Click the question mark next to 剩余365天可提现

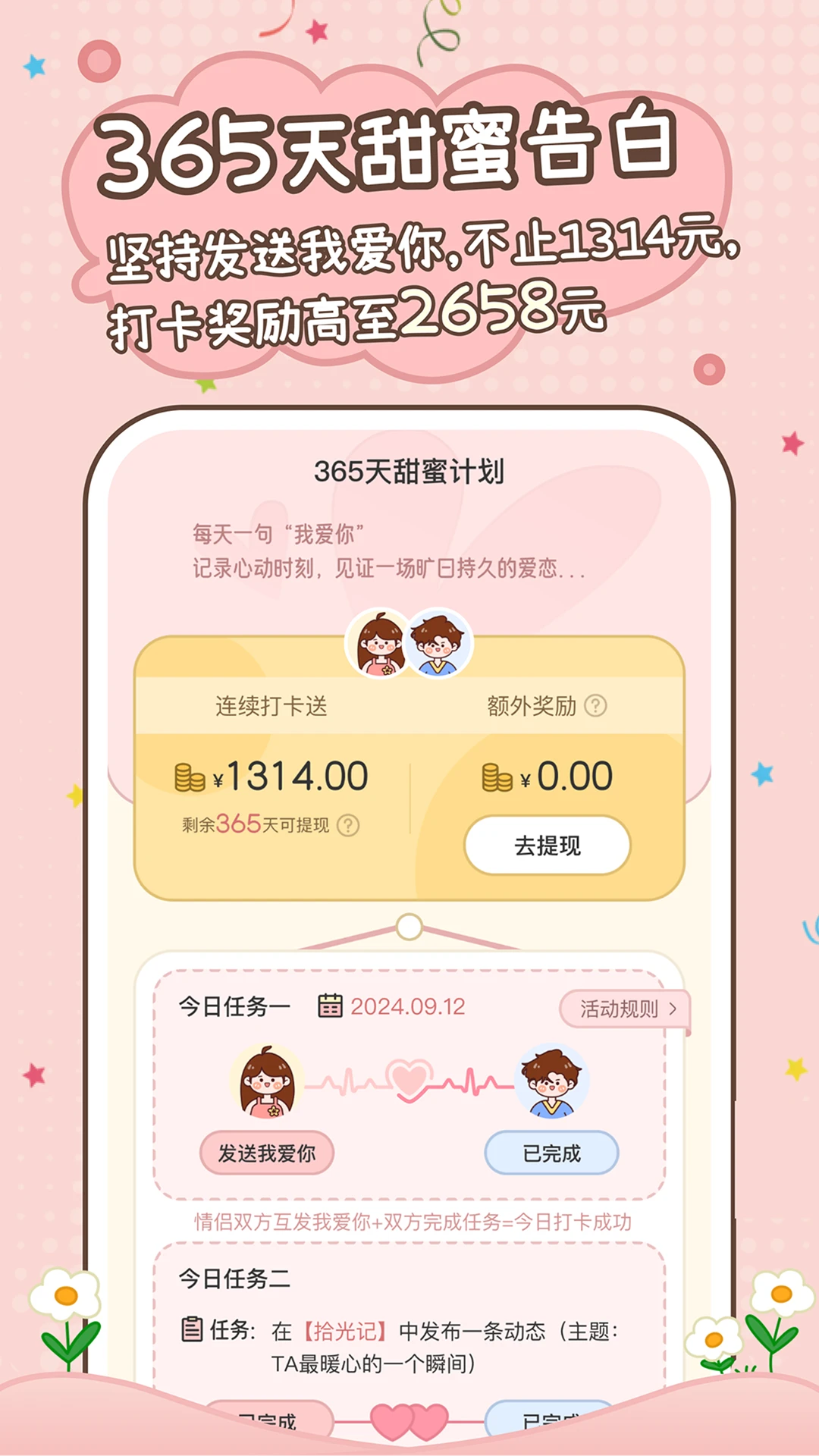pyautogui.click(x=348, y=827)
